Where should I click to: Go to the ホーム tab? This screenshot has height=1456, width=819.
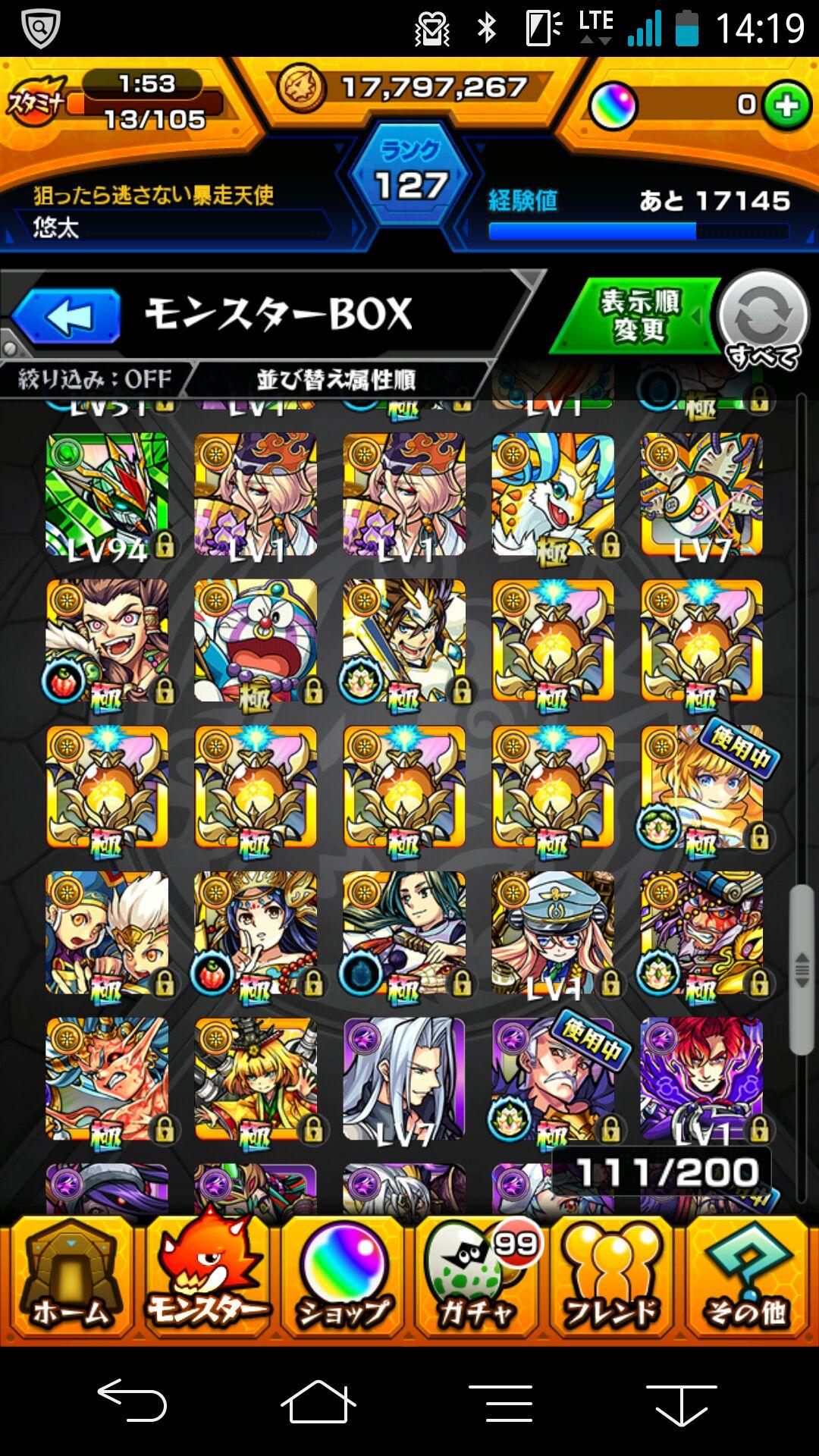pyautogui.click(x=70, y=1279)
